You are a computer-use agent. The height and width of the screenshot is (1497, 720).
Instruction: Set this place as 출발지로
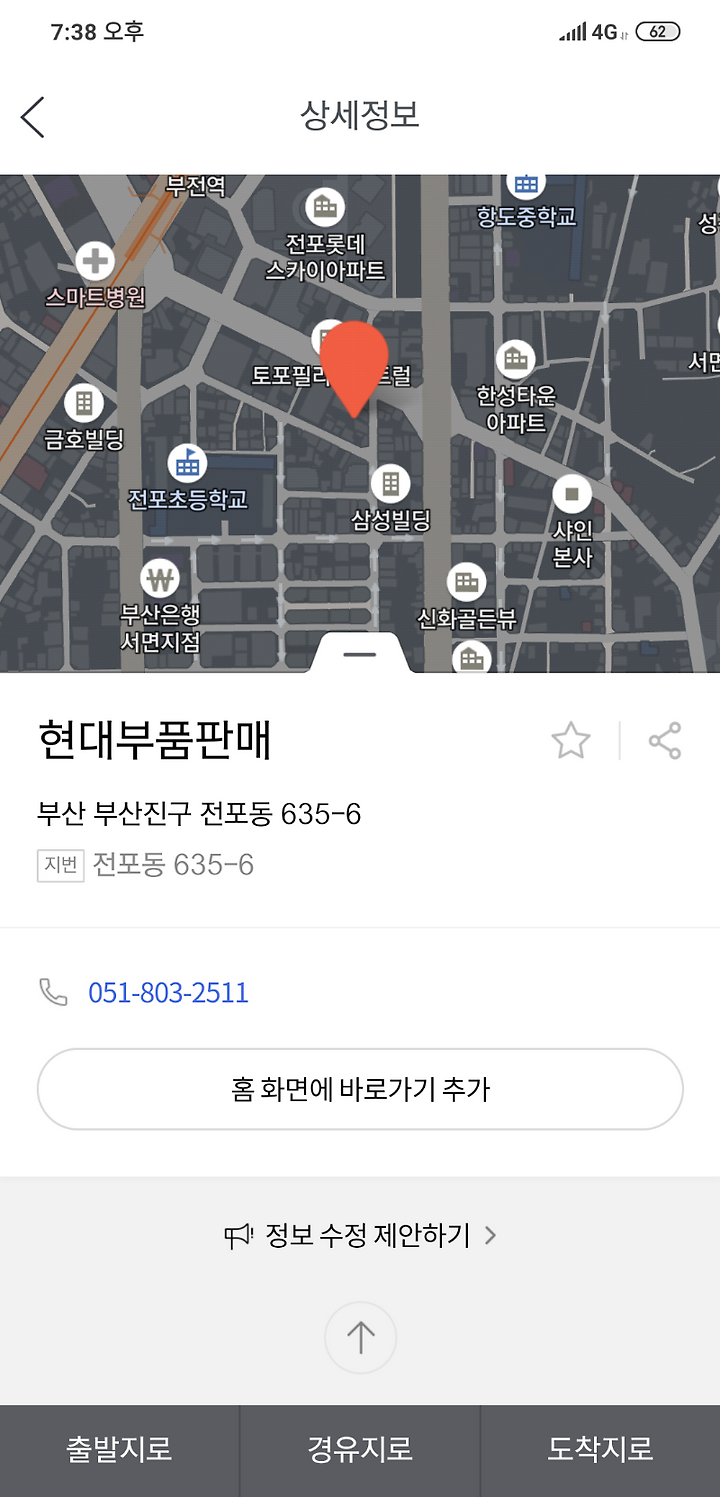coord(119,1450)
